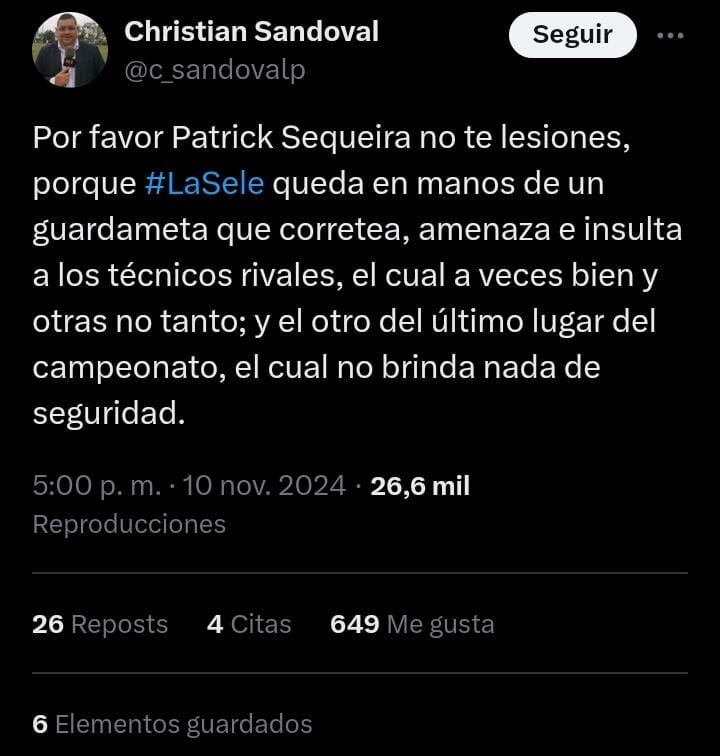Image resolution: width=720 pixels, height=756 pixels.
Task: Click the Reposts stats row
Action: pos(99,623)
